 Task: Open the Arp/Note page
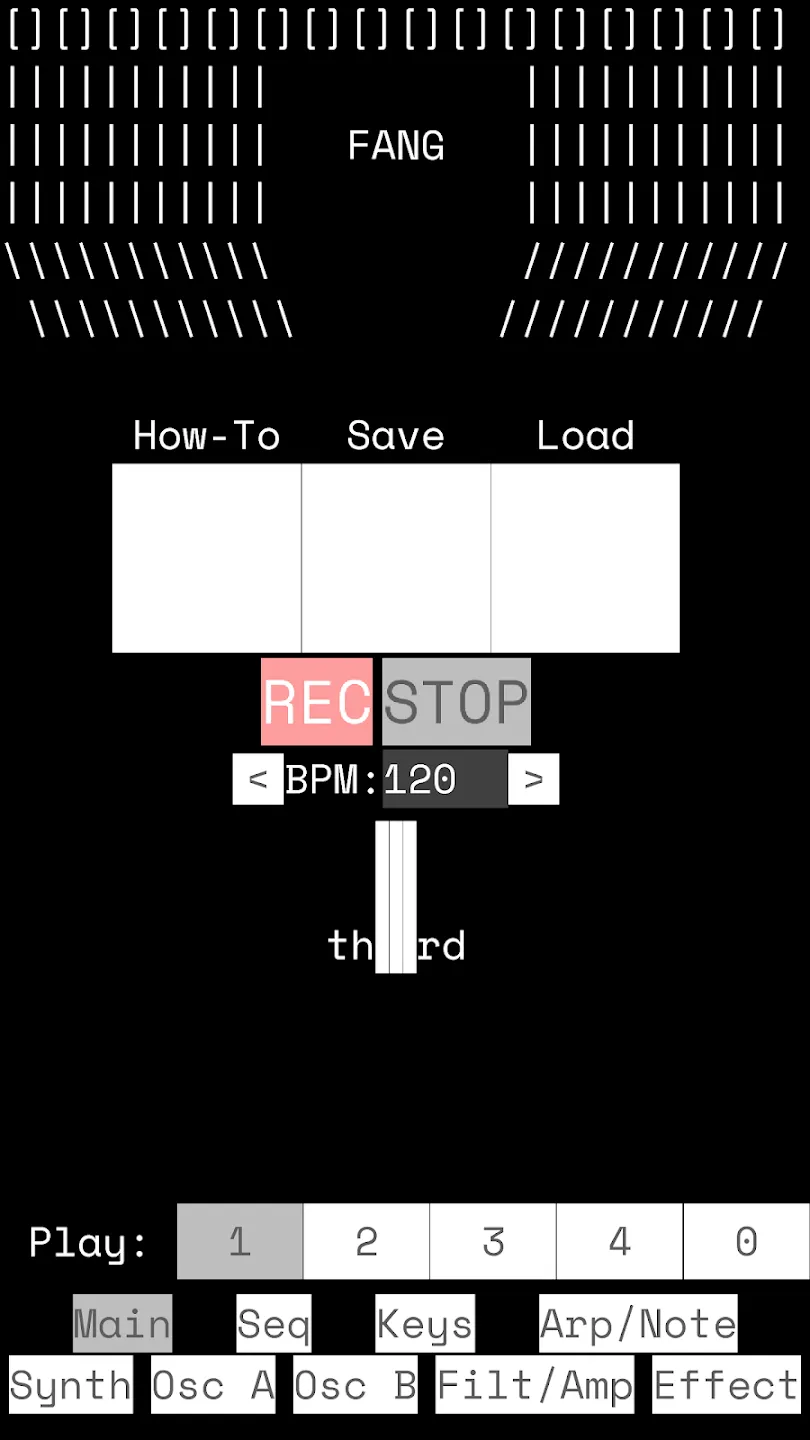pos(638,1324)
